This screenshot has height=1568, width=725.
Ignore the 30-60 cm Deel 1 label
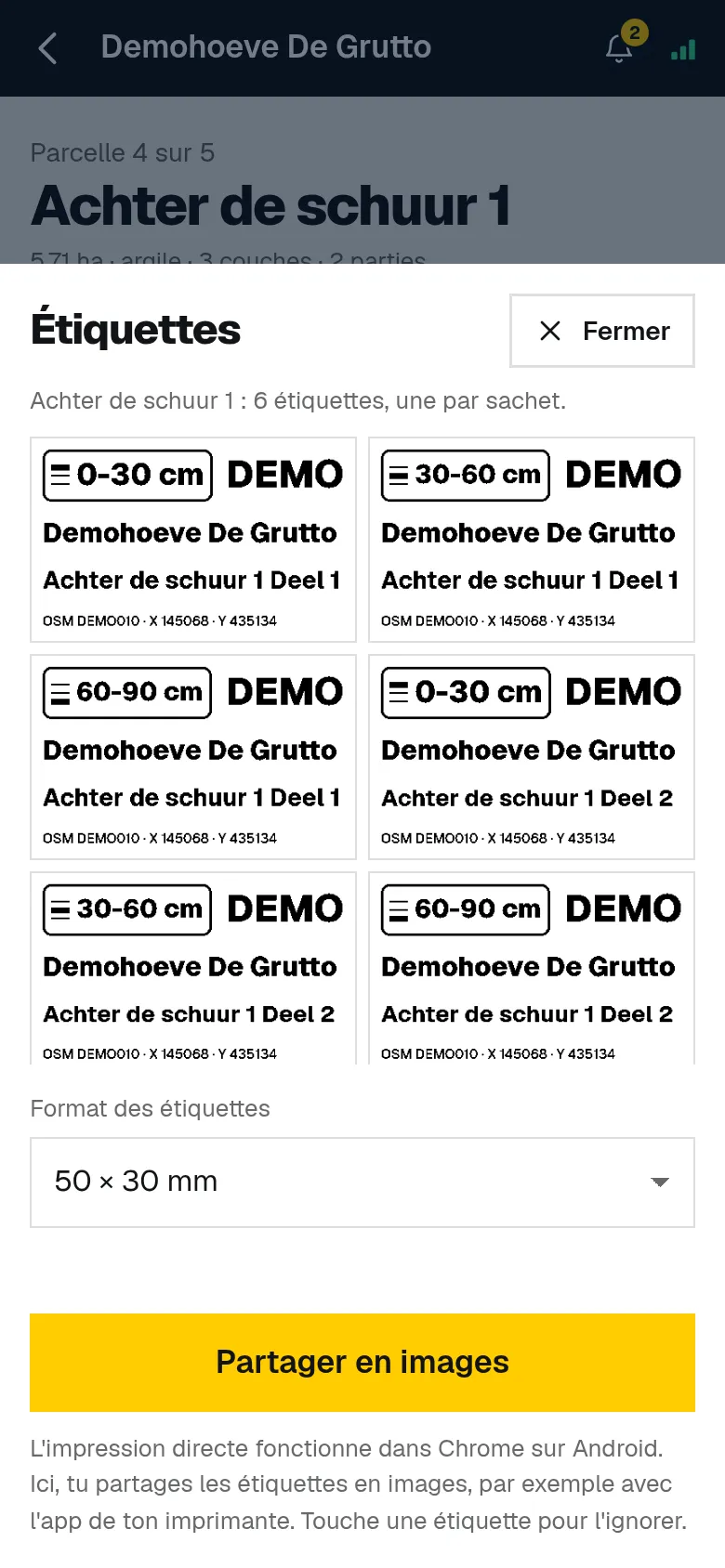(532, 540)
